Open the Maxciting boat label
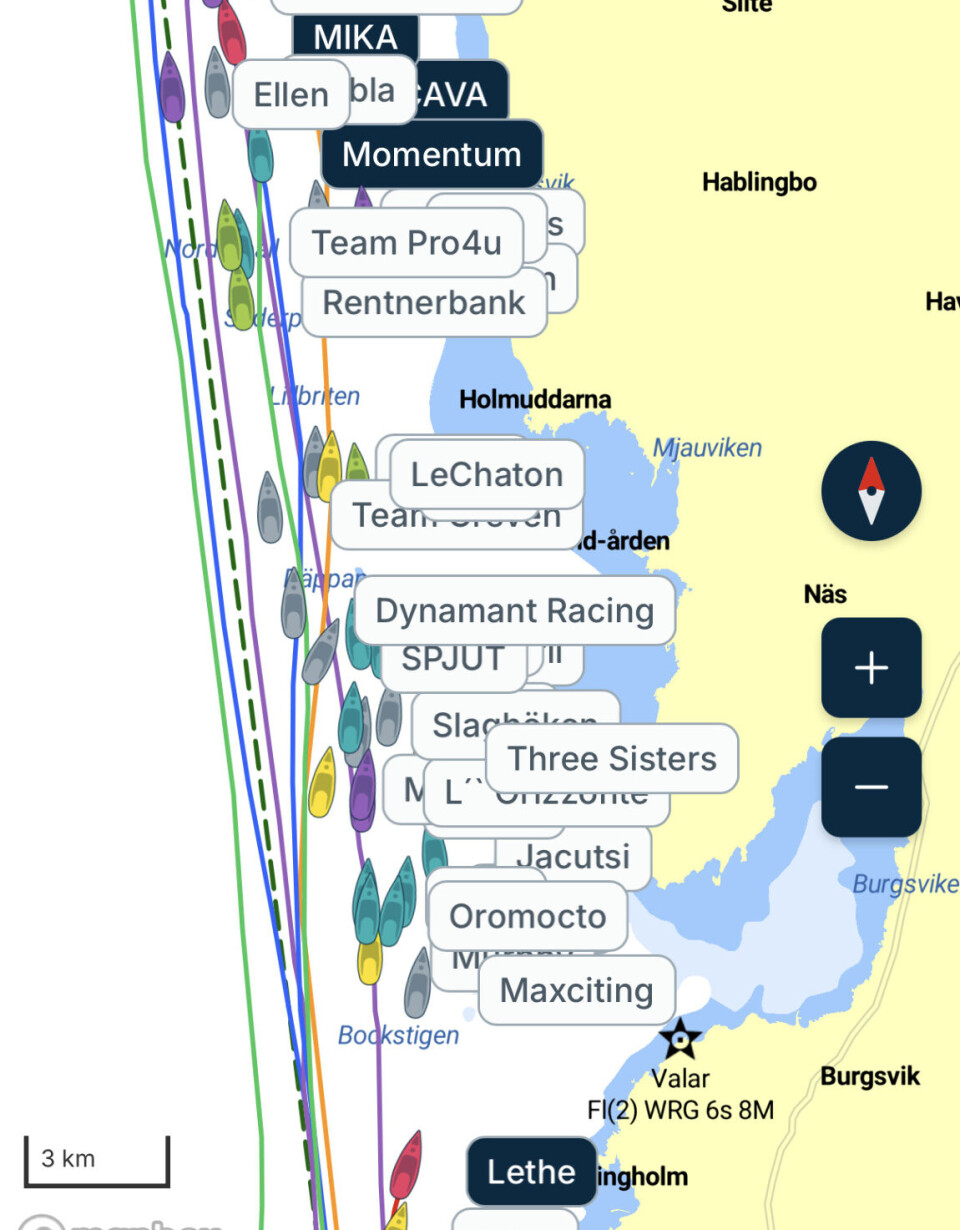 (576, 990)
